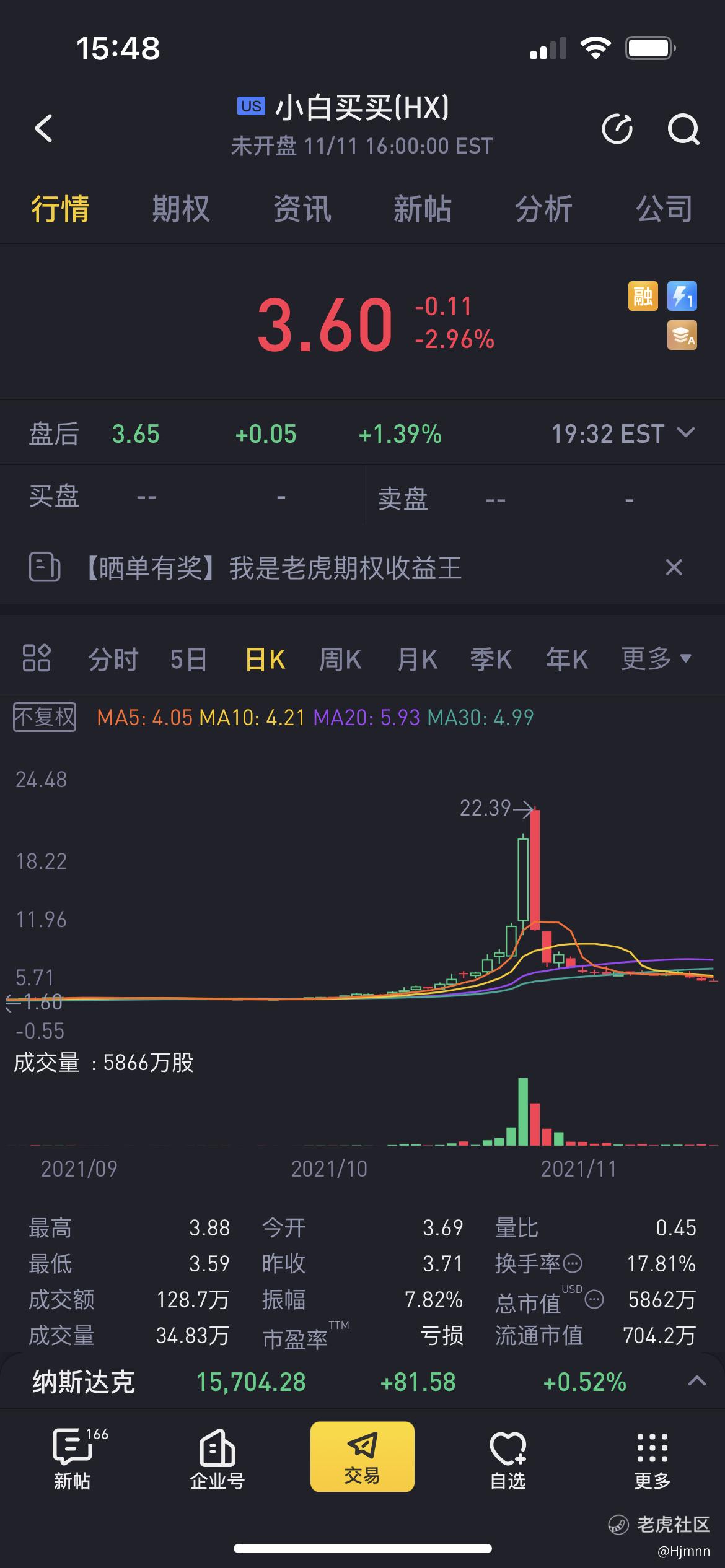
Task: Open the 新帖 top tab
Action: (x=423, y=209)
